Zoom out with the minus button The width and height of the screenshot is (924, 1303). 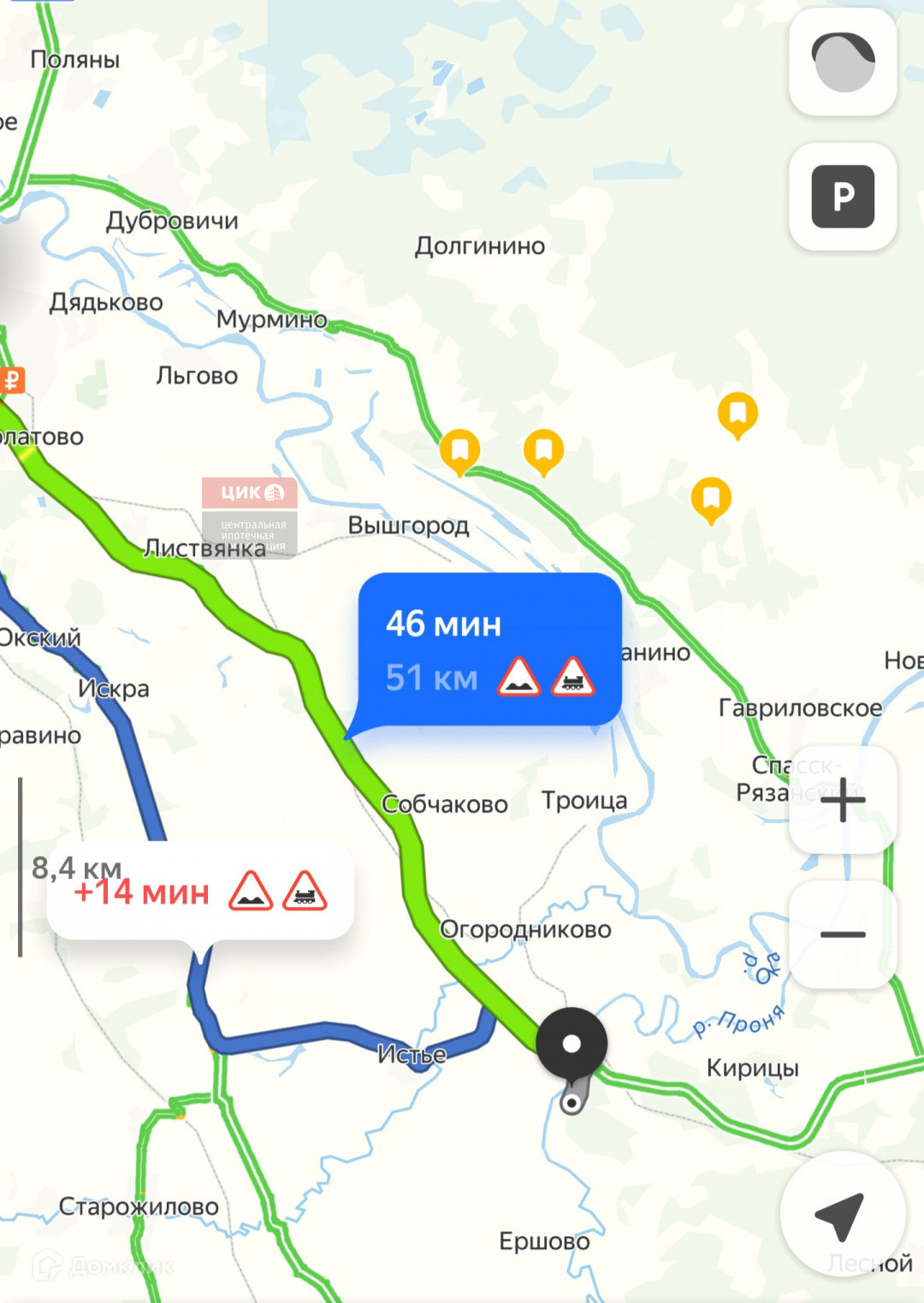click(843, 934)
